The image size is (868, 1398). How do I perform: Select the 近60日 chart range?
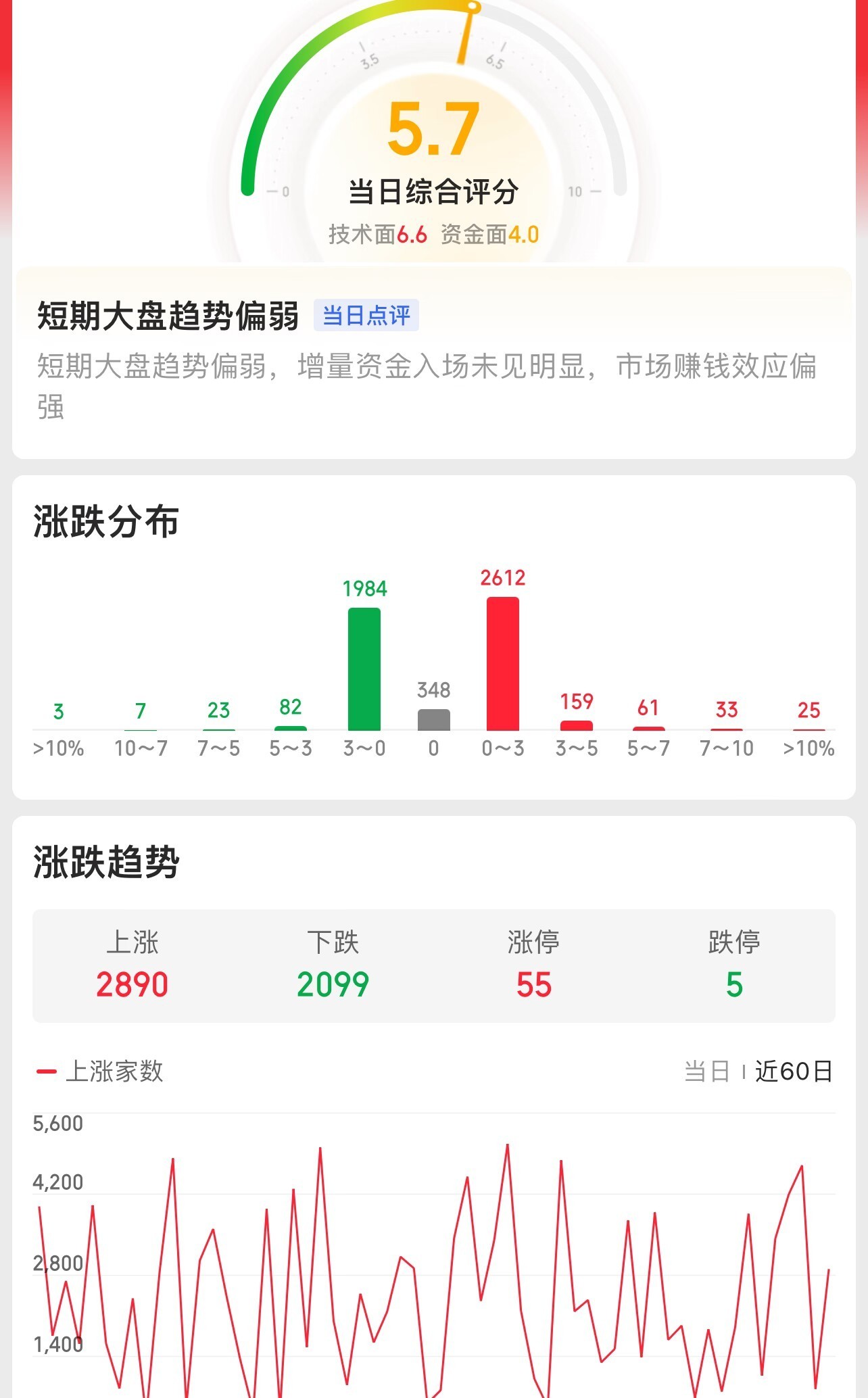[794, 1071]
